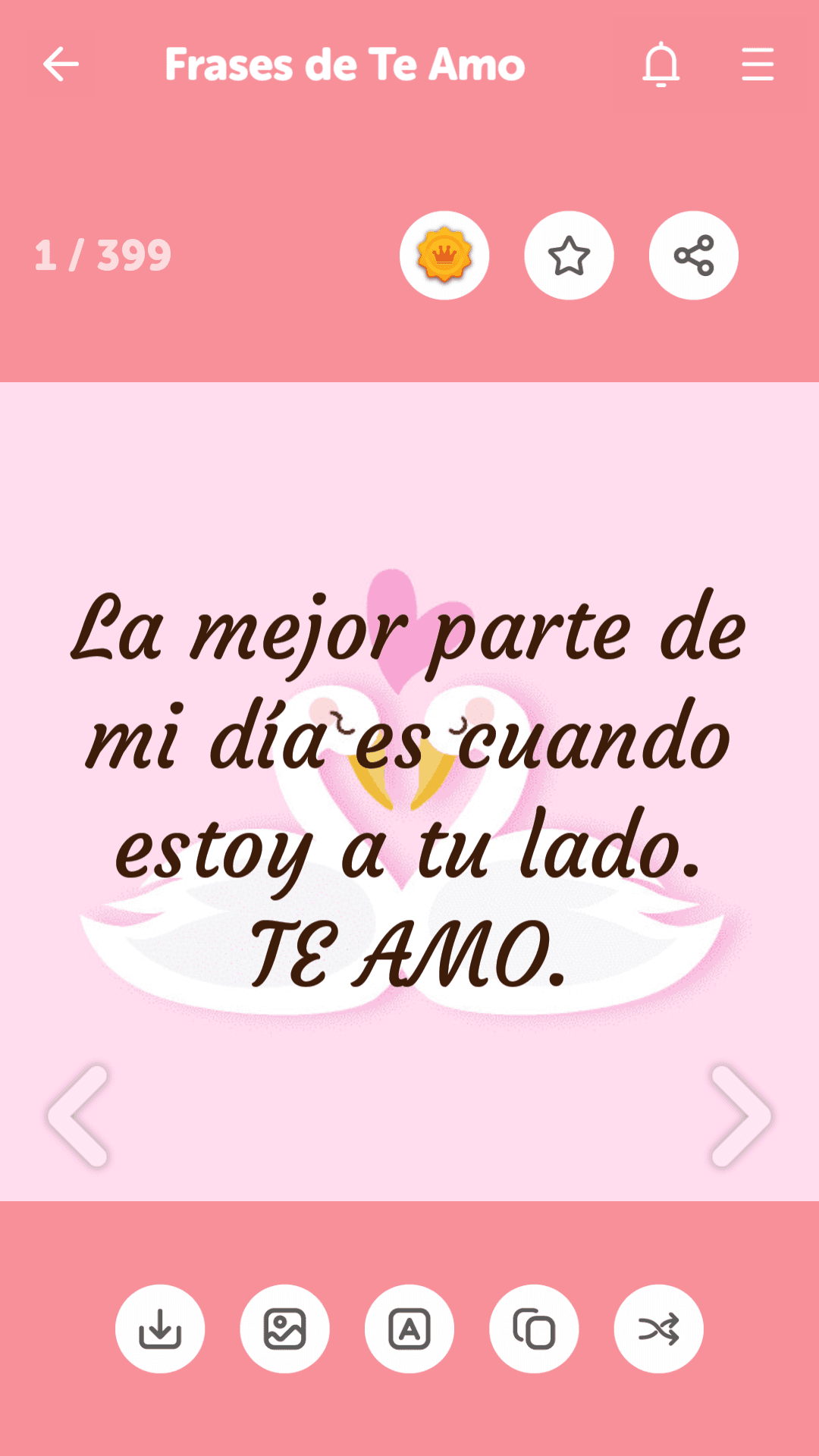Change the text font style
This screenshot has height=1456, width=819.
point(409,1329)
